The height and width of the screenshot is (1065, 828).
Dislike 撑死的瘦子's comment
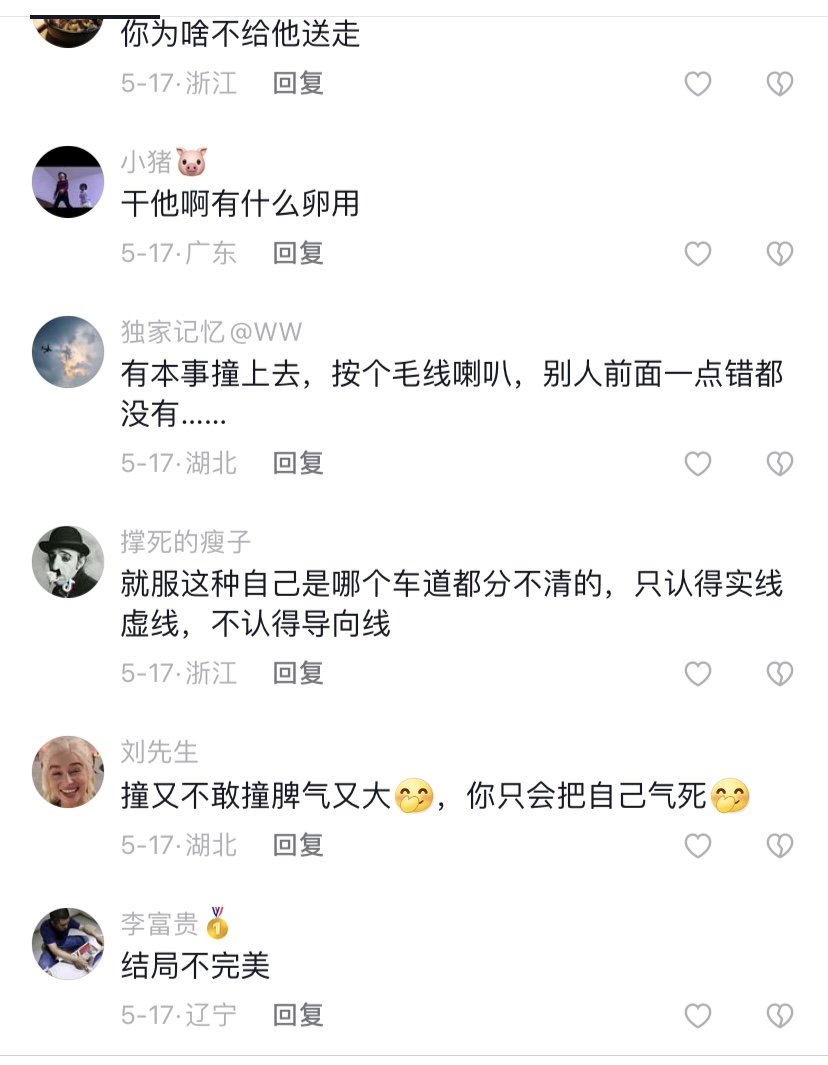pyautogui.click(x=780, y=674)
